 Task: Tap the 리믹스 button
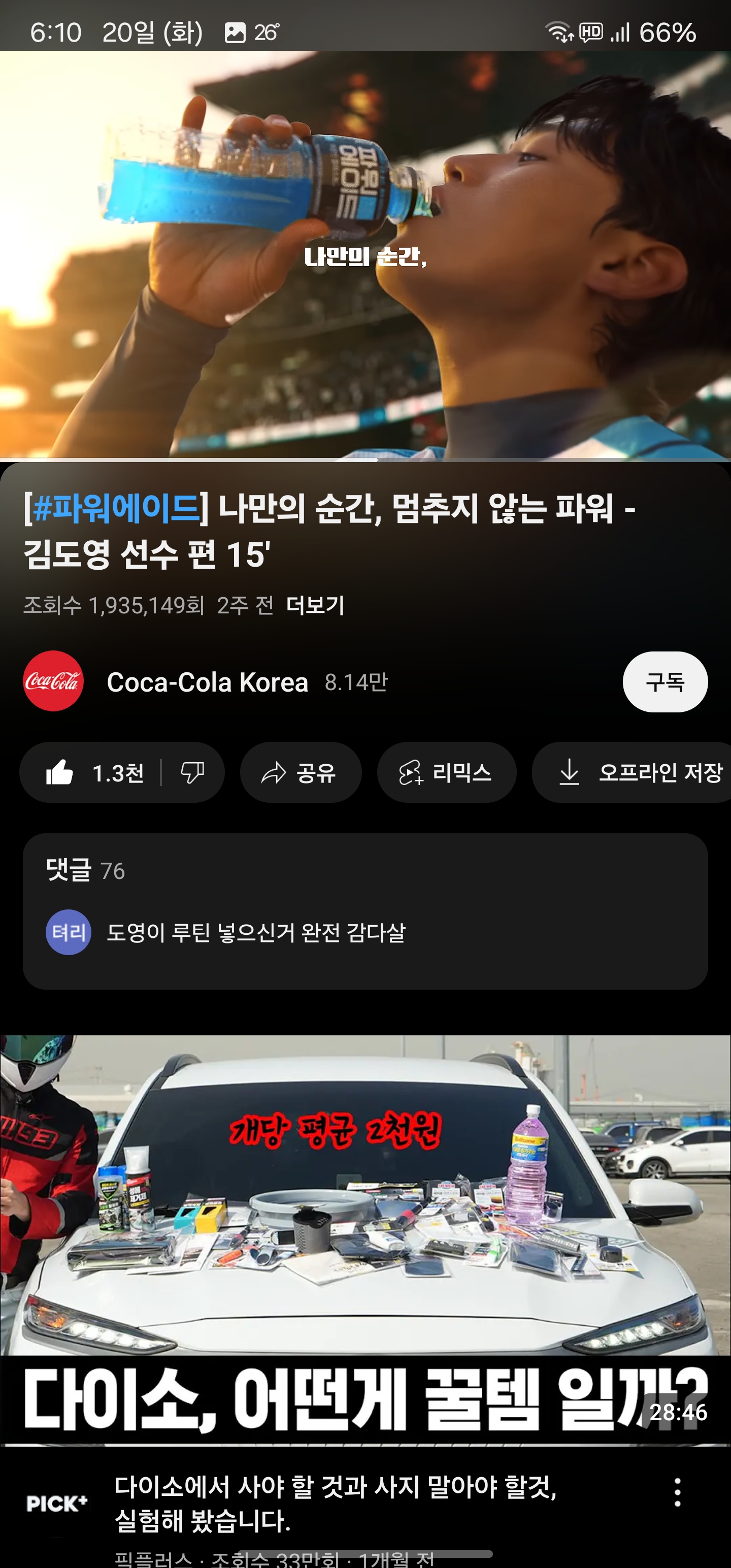[446, 773]
